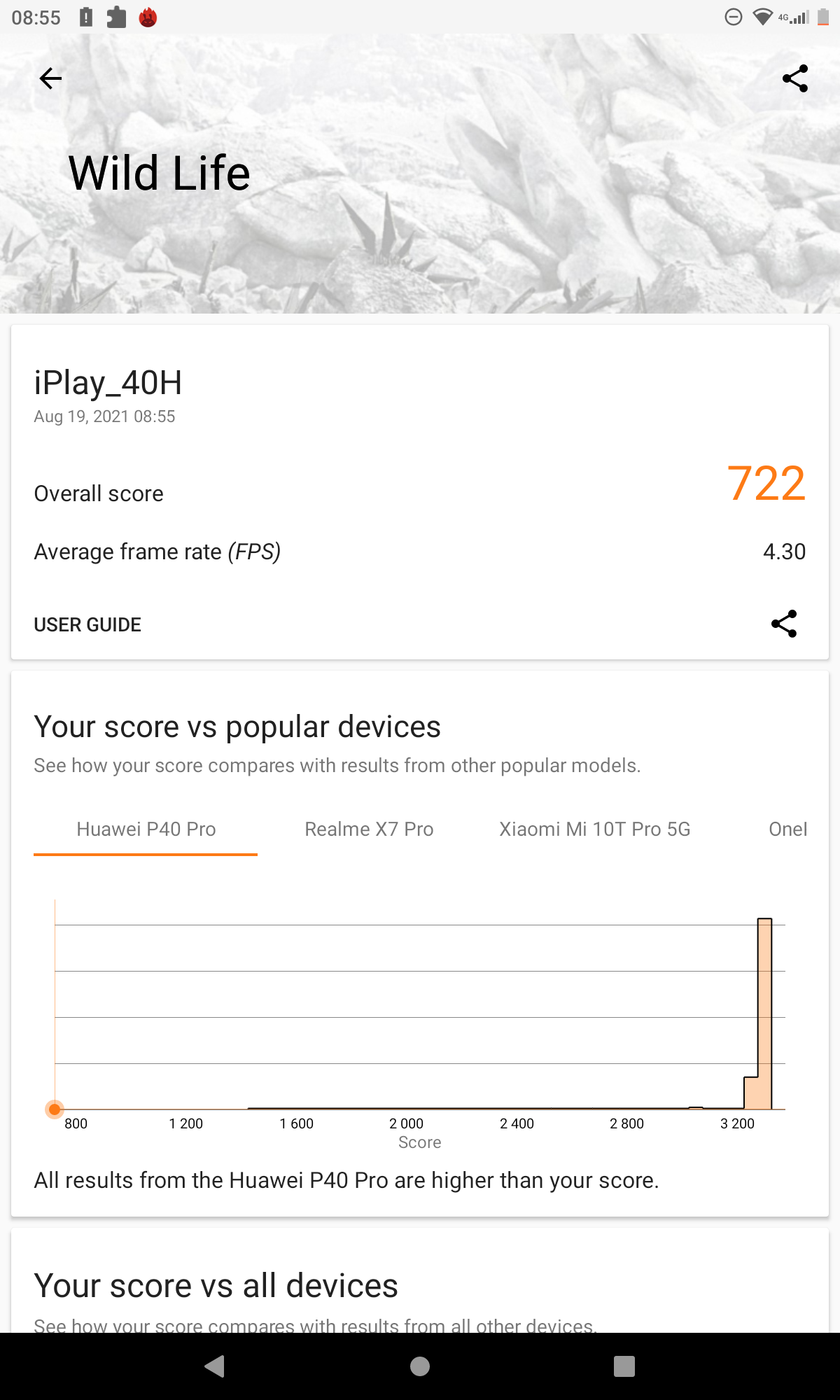Open the USER GUIDE

pyautogui.click(x=87, y=624)
